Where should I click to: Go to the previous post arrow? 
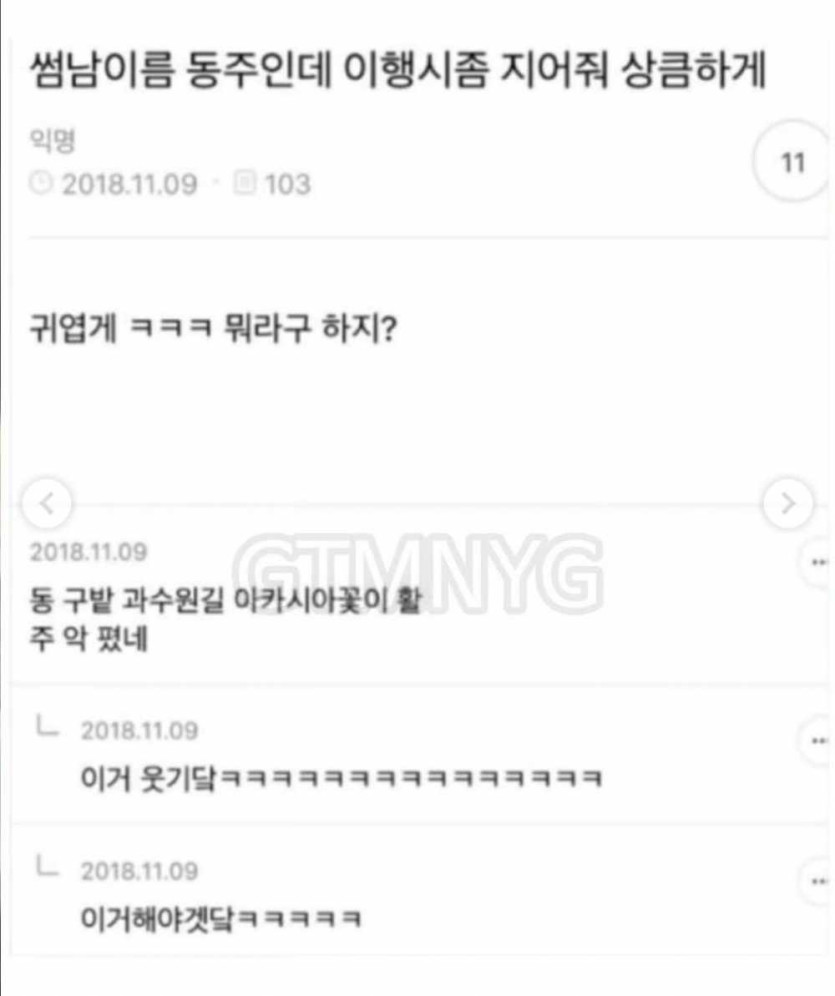46,504
